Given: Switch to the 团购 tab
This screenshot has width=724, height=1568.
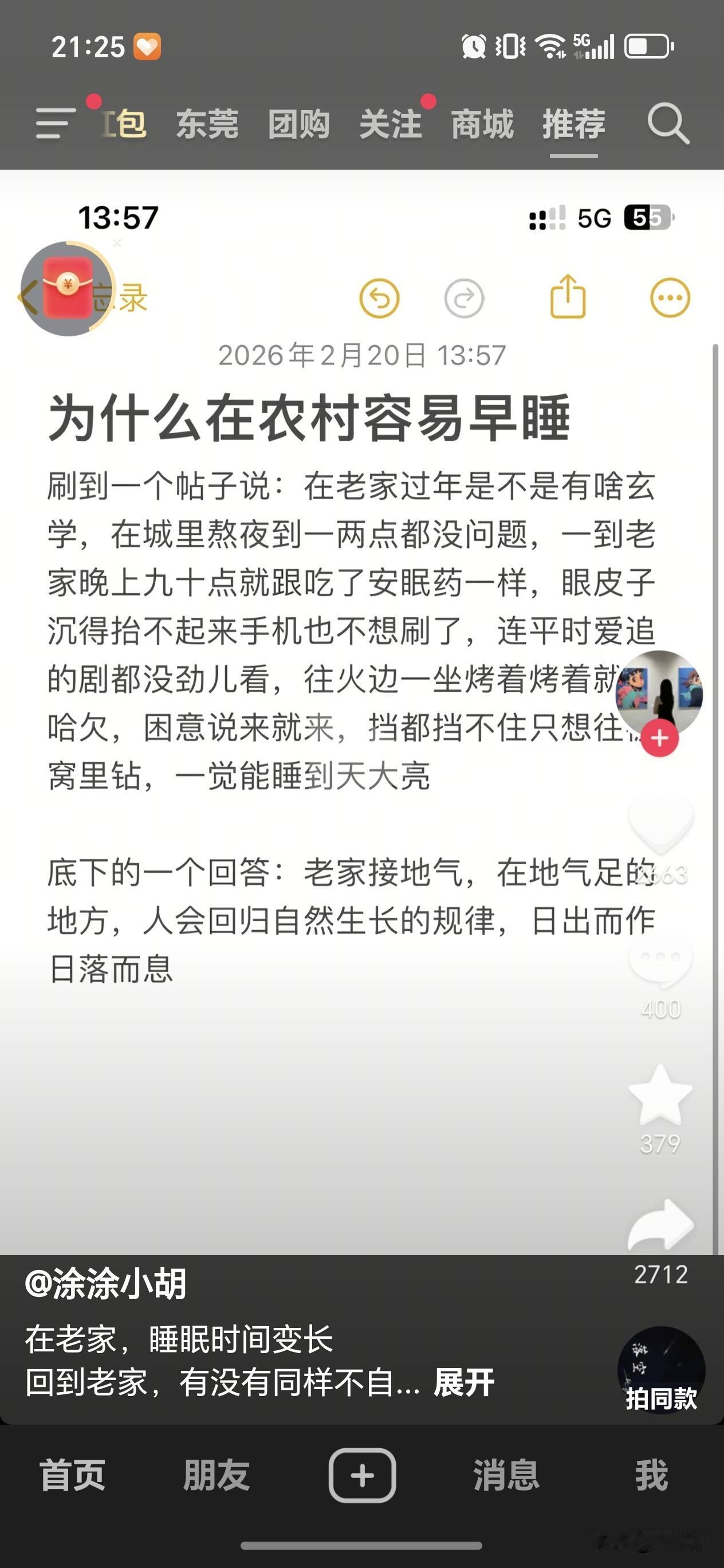Looking at the screenshot, I should tap(297, 124).
